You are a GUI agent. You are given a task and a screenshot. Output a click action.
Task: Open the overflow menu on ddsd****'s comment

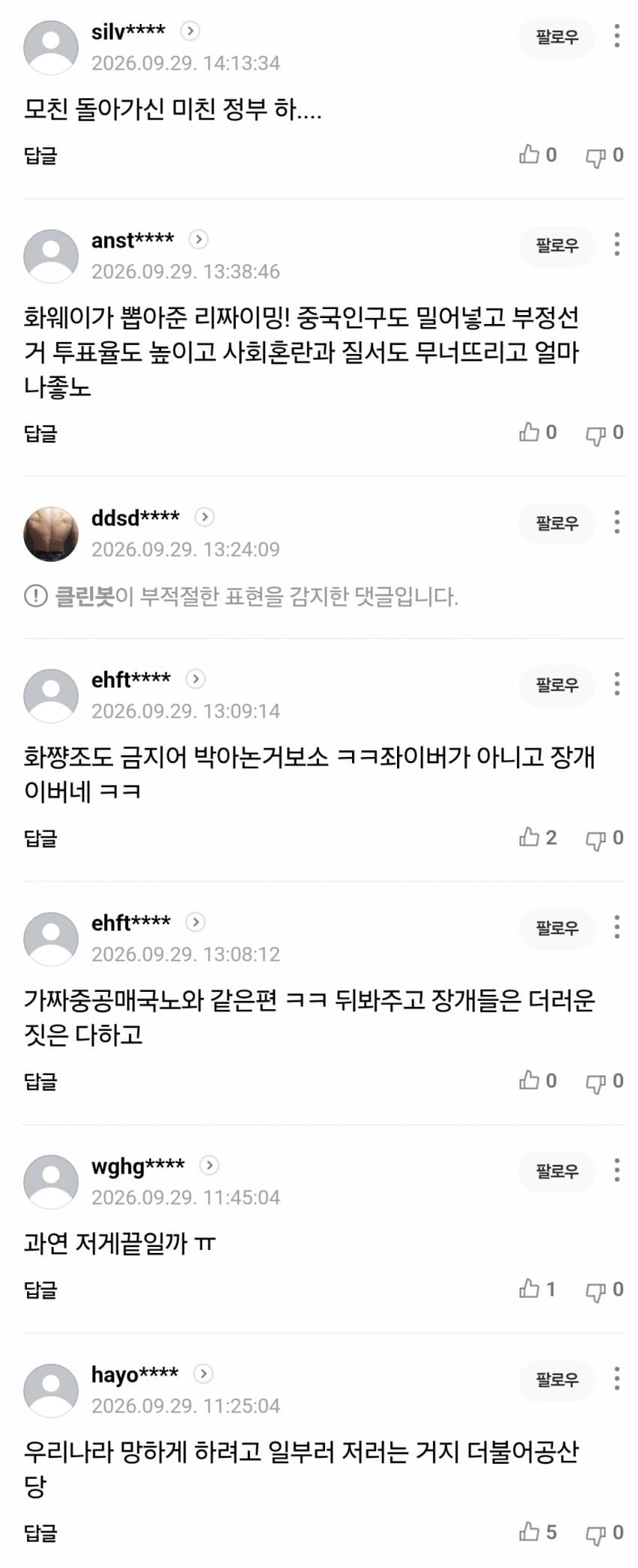click(617, 522)
